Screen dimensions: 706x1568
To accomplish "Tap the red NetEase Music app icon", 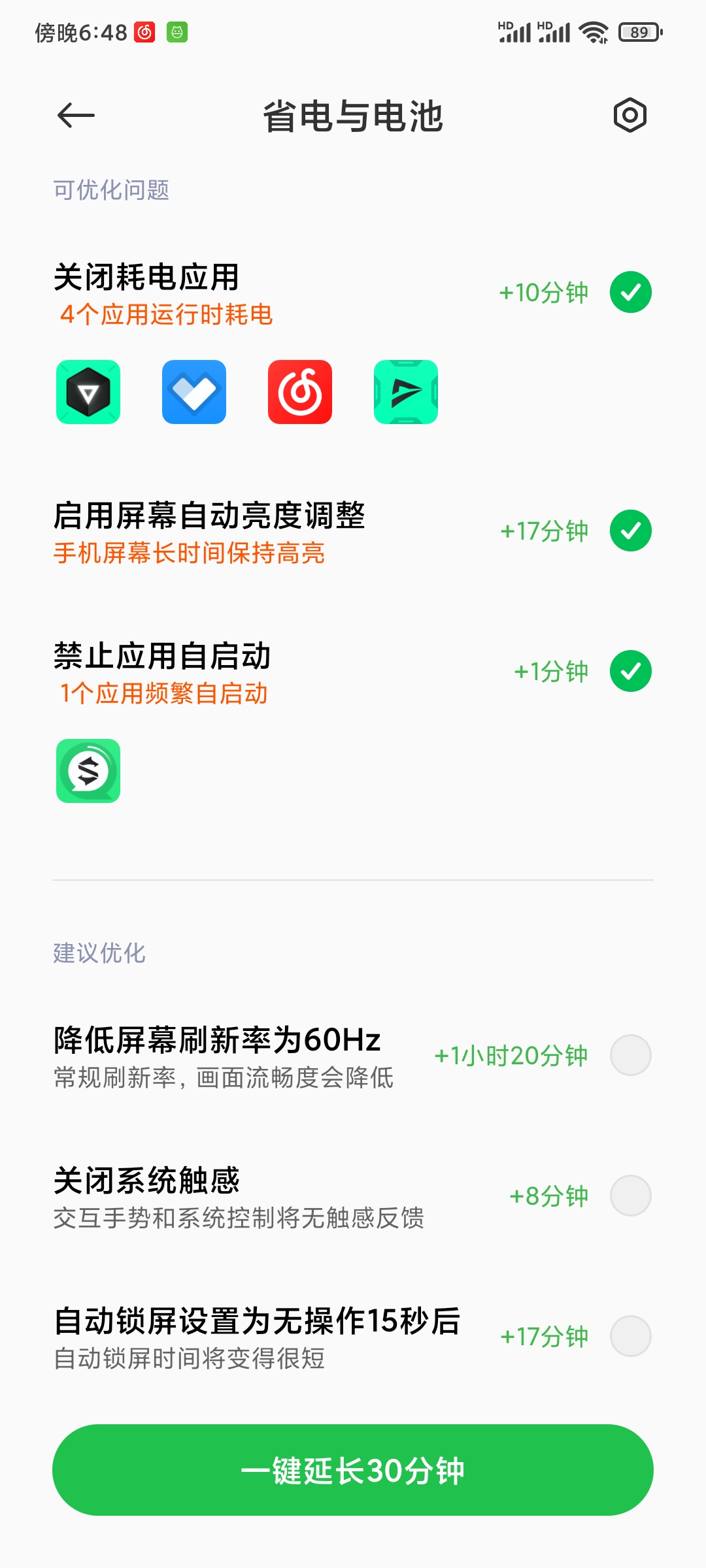I will coord(300,392).
